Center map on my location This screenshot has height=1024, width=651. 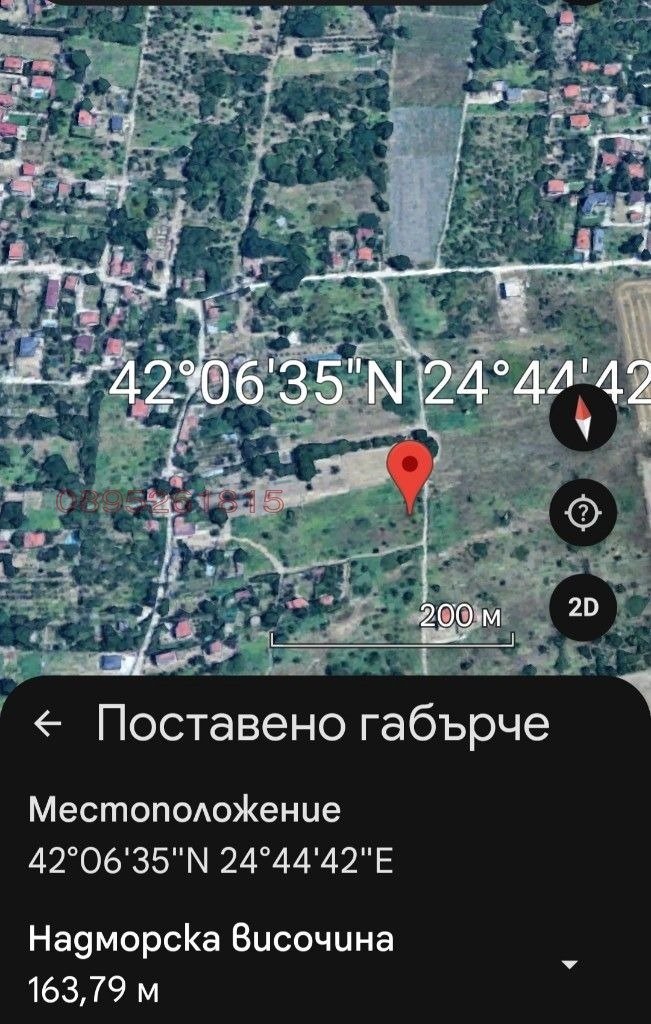click(583, 513)
